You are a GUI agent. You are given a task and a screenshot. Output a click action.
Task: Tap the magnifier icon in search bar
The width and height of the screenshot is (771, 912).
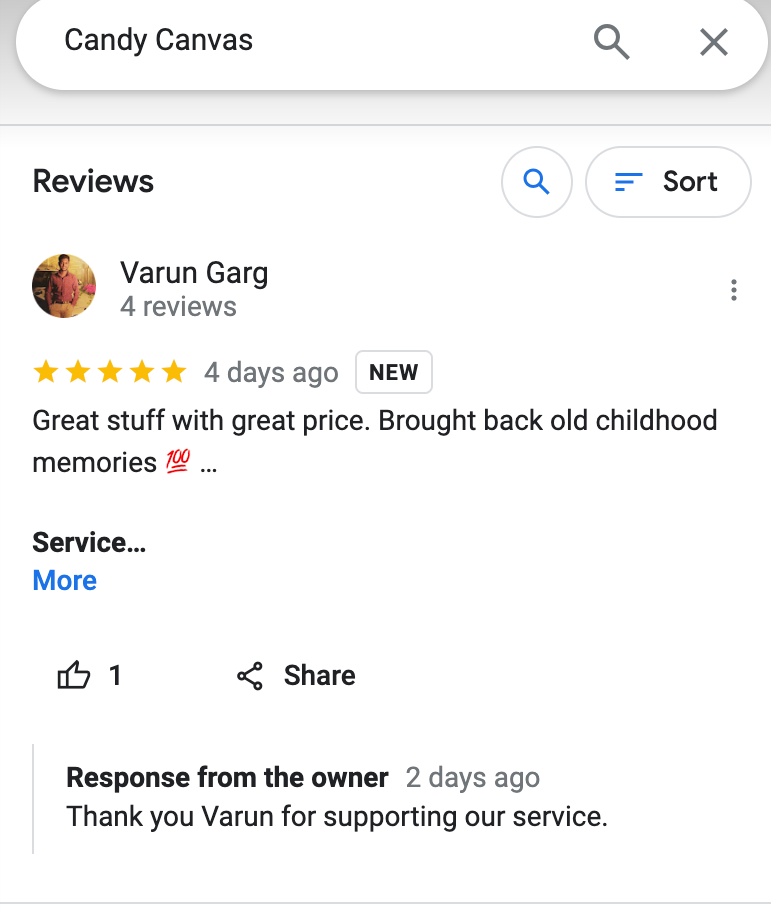coord(611,42)
